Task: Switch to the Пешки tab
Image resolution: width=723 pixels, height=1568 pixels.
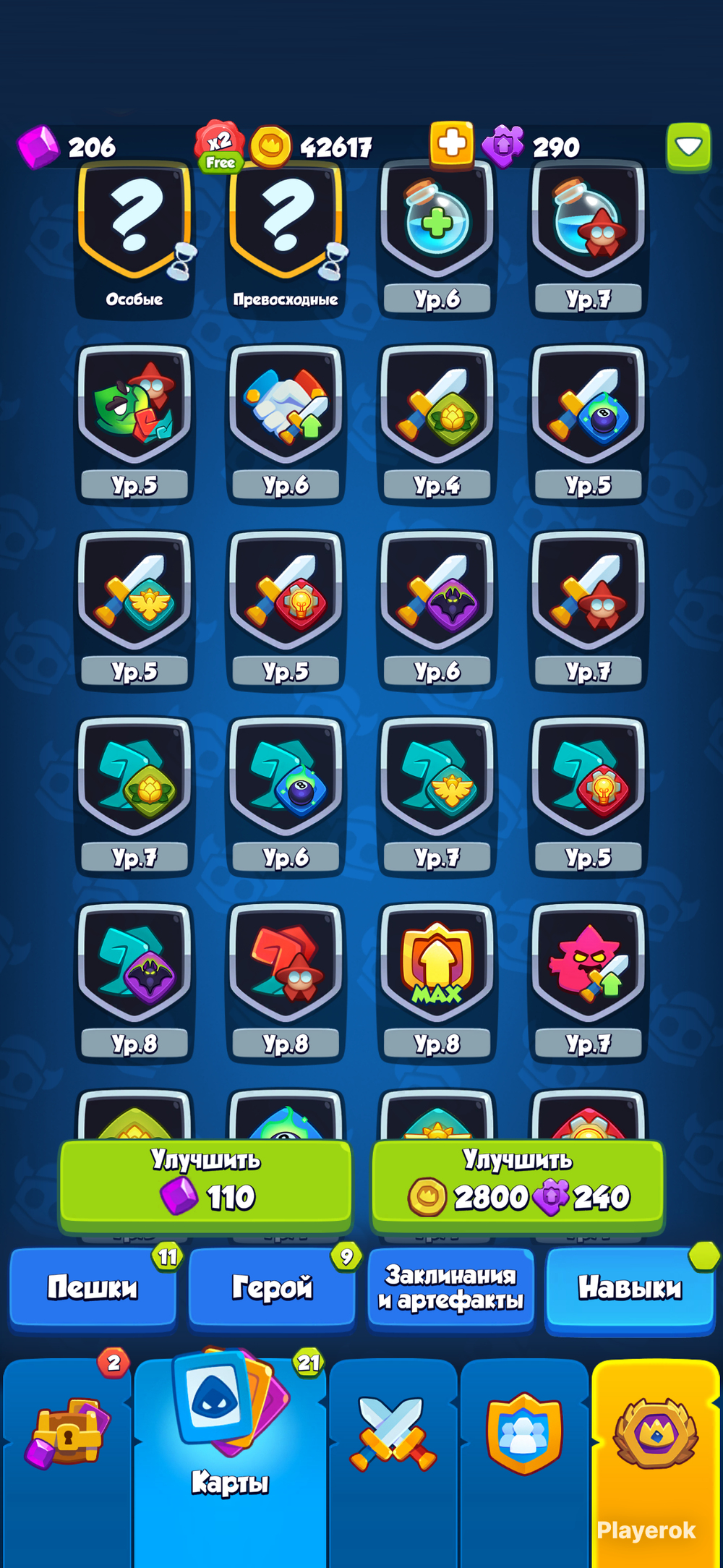Action: pyautogui.click(x=93, y=1288)
